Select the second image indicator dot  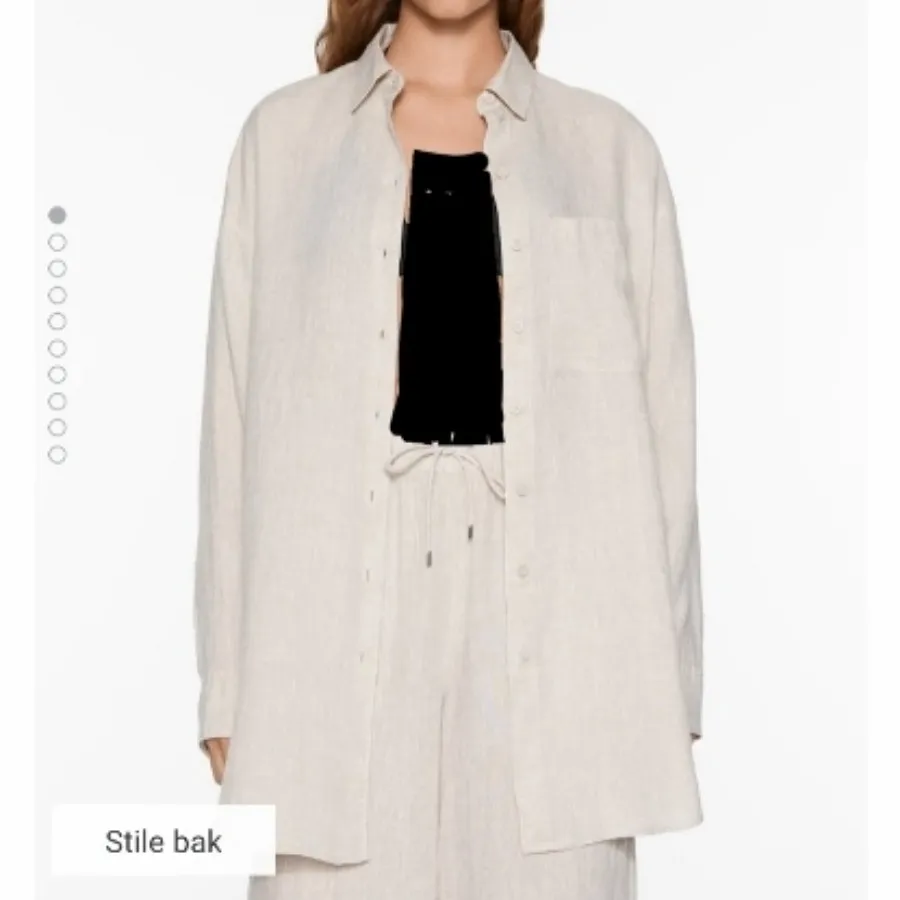pos(57,242)
